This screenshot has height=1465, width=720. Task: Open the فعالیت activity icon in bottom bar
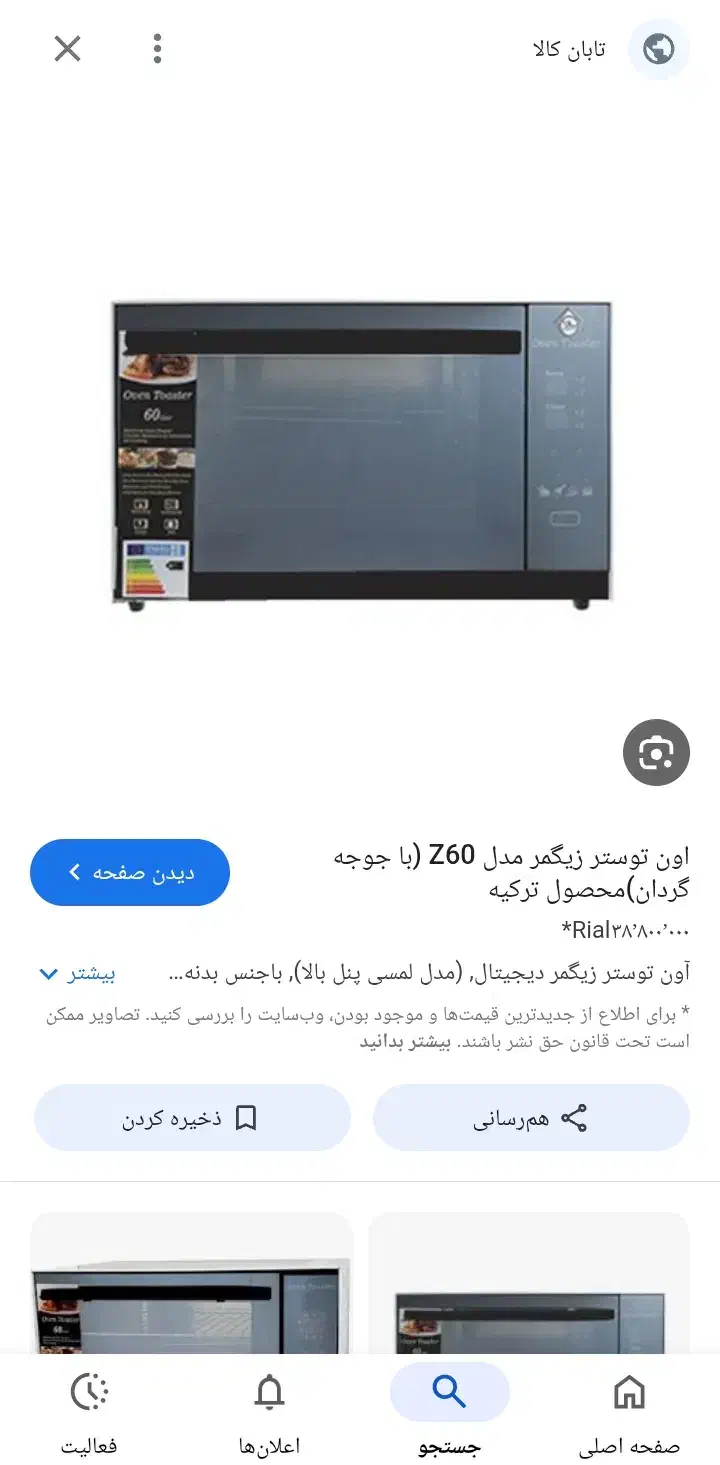[x=90, y=1393]
